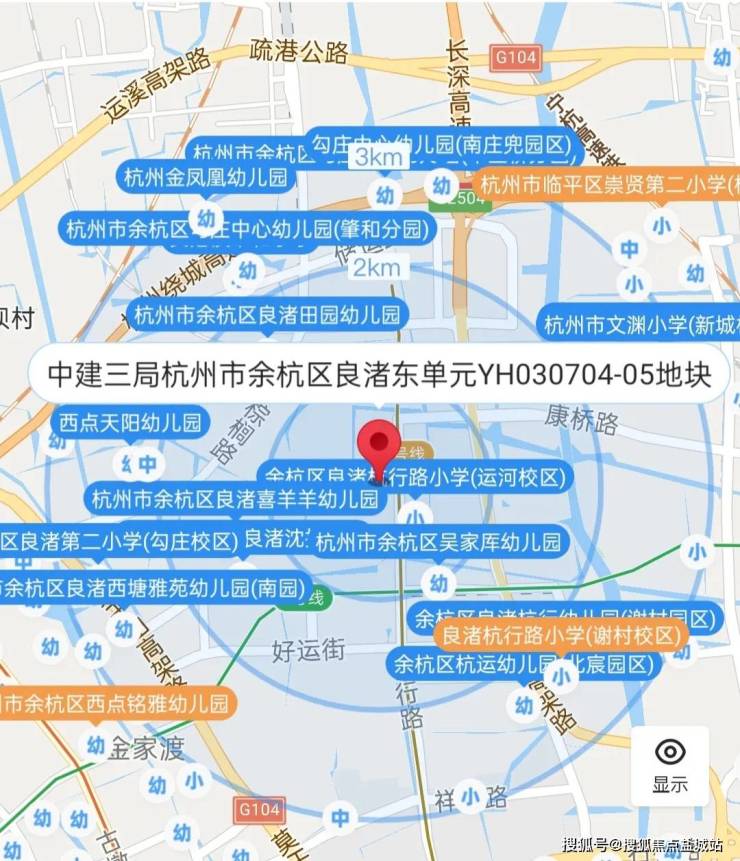Select the red location pin

click(x=380, y=450)
